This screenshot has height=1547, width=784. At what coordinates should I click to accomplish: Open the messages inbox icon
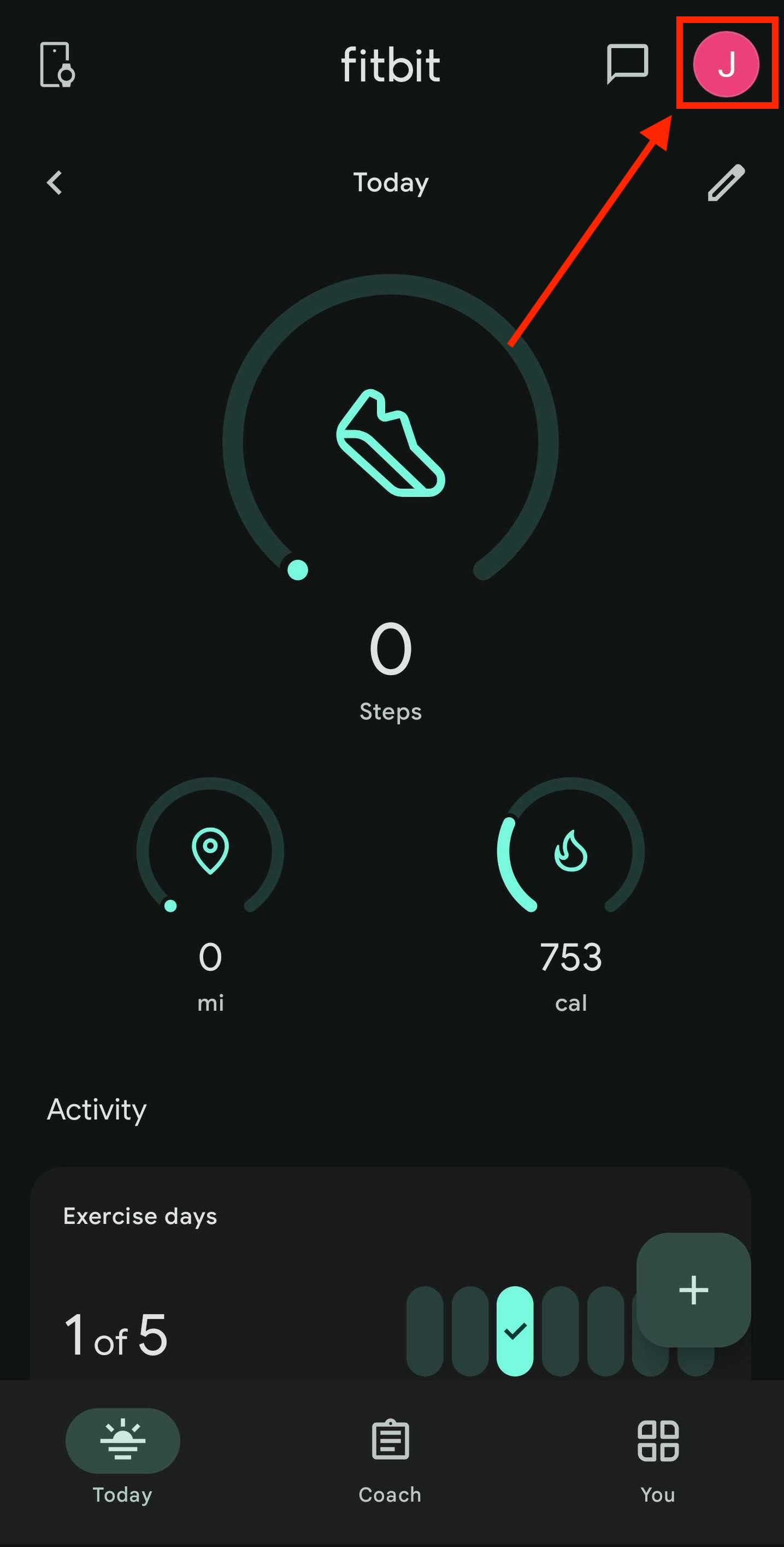627,63
